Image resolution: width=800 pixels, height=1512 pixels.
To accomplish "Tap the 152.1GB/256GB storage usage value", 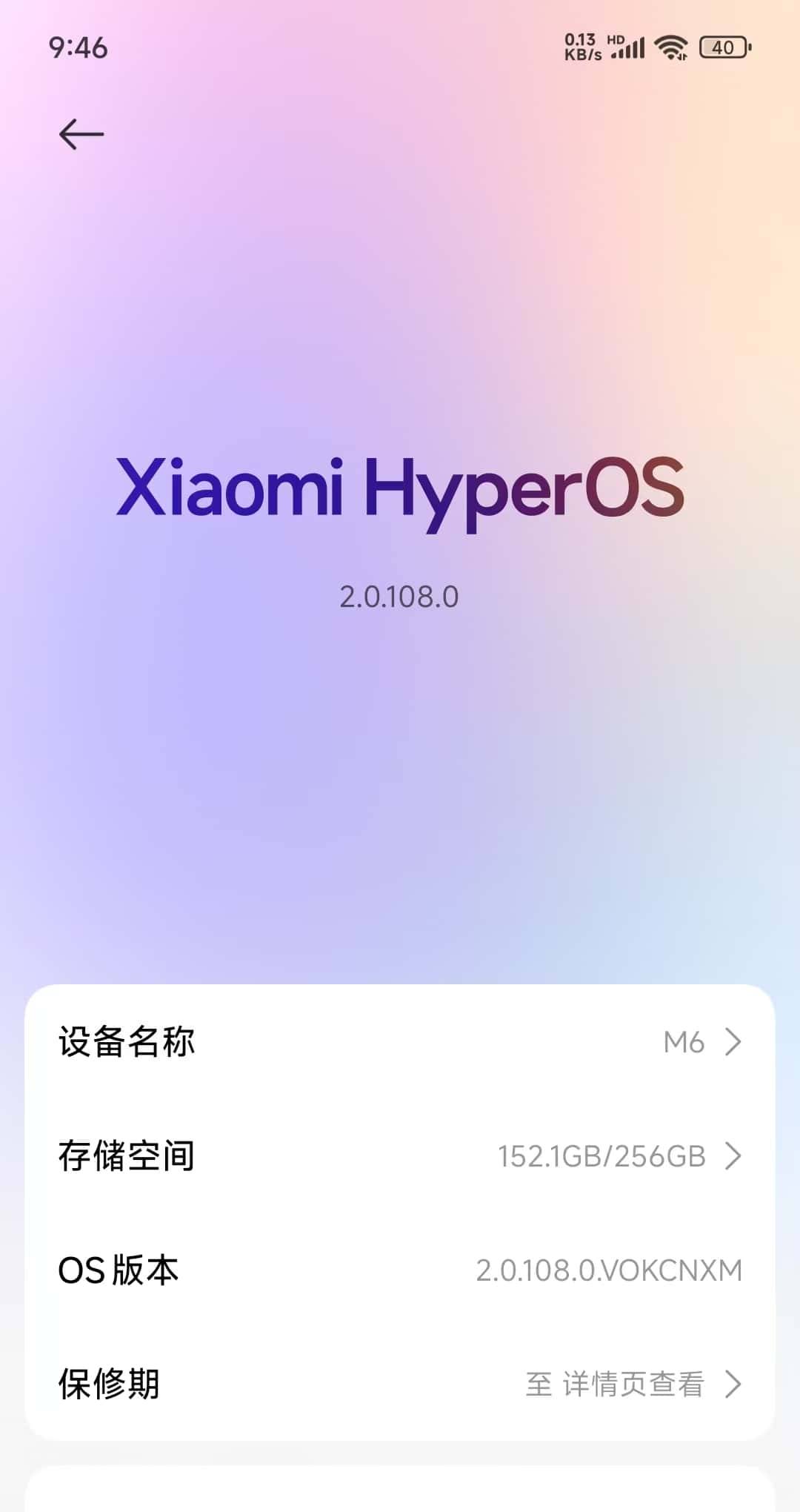I will coord(603,1155).
